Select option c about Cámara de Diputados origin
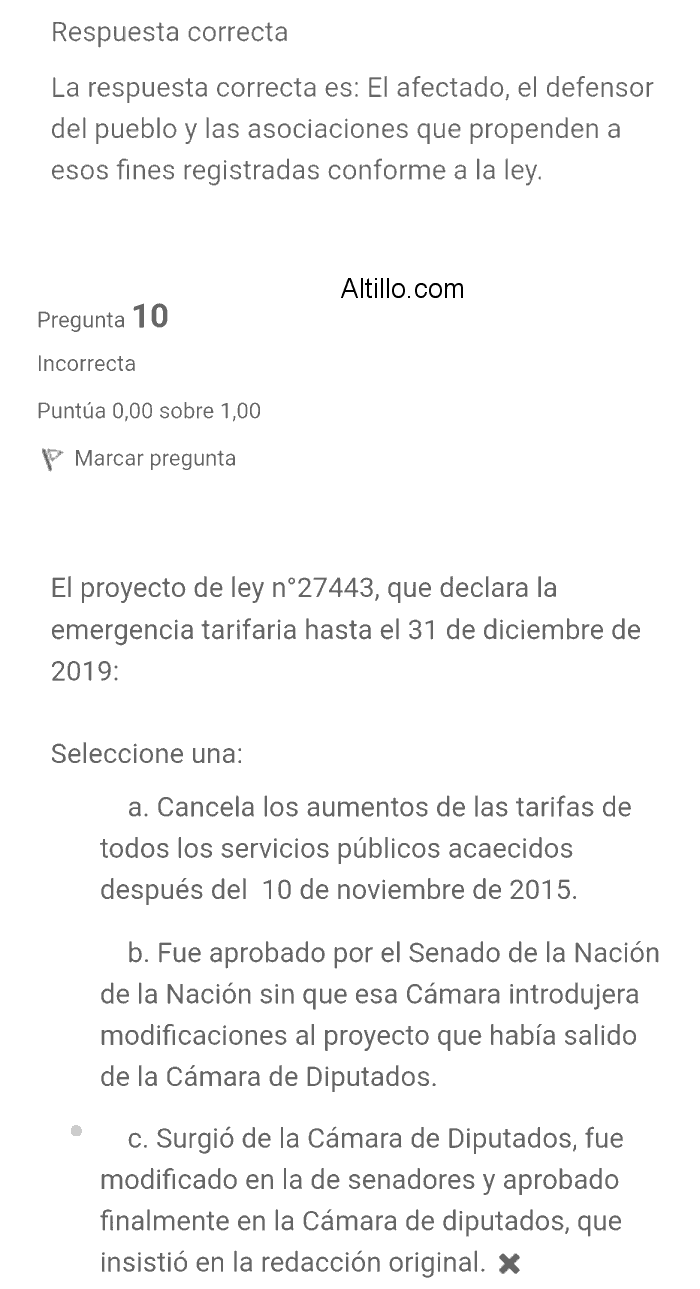 (x=76, y=1131)
